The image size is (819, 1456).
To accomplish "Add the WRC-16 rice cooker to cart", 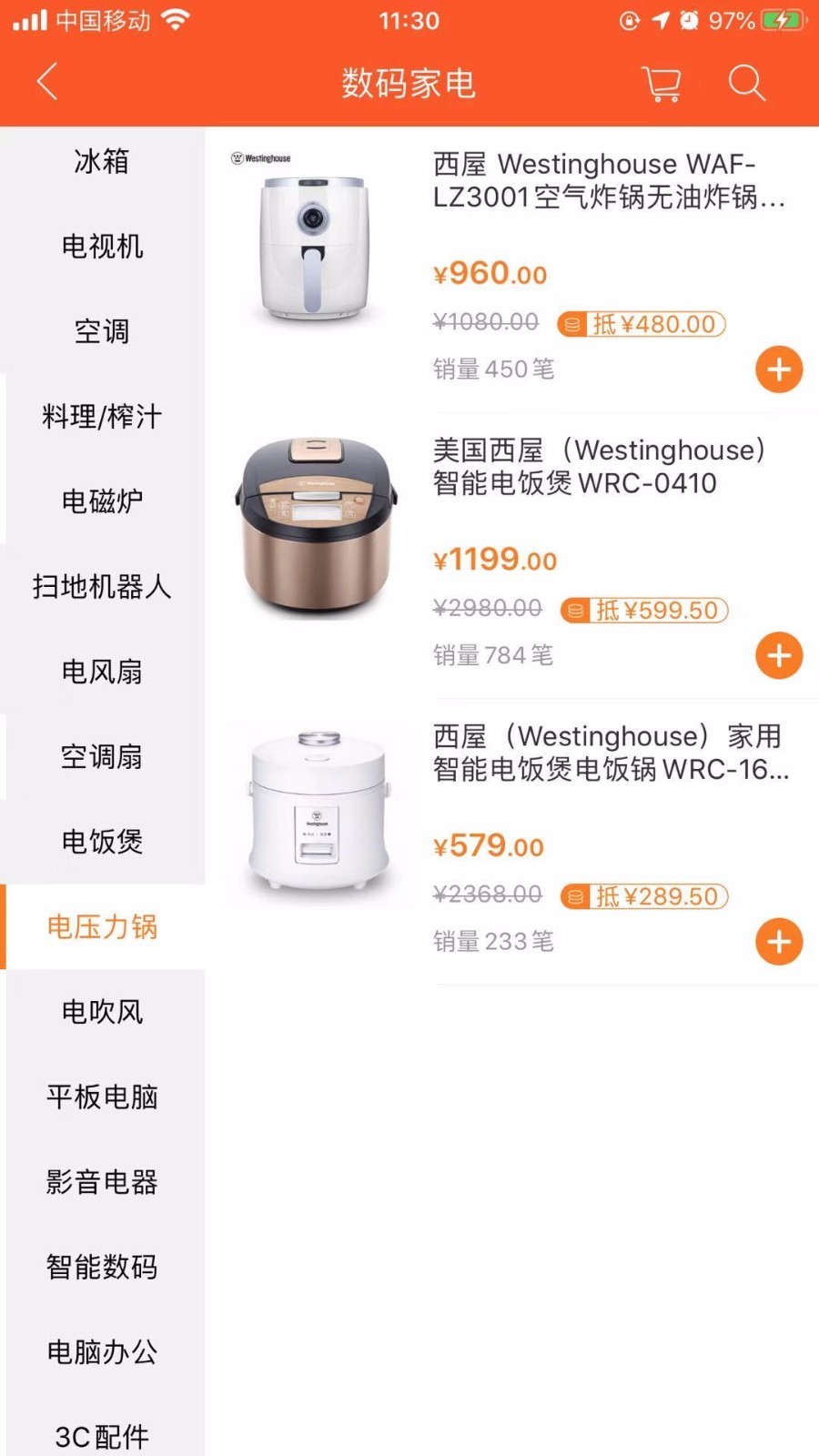I will tap(778, 942).
